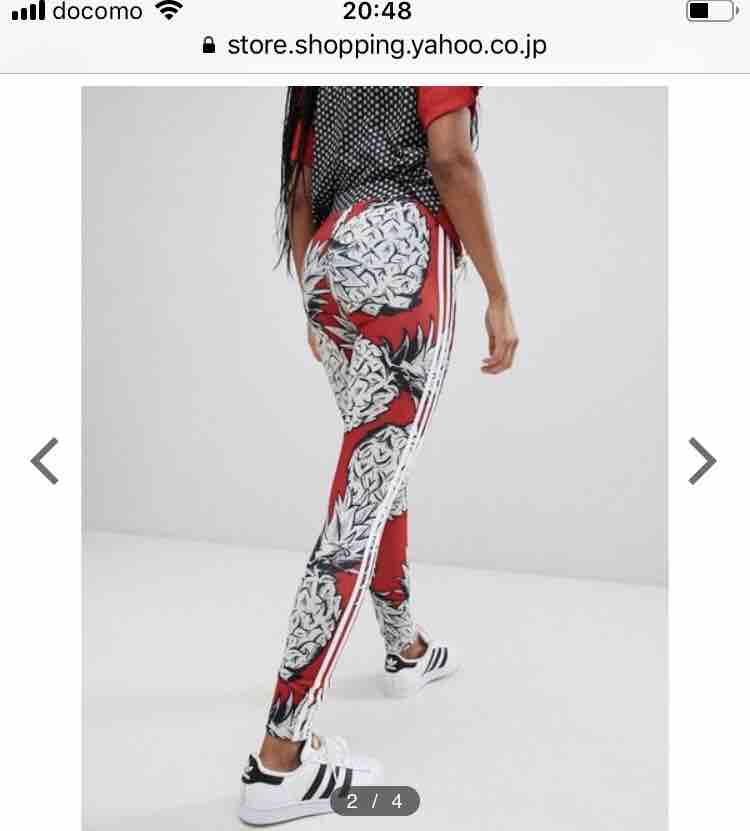The width and height of the screenshot is (750, 831).
Task: Show the next product image
Action: click(702, 461)
